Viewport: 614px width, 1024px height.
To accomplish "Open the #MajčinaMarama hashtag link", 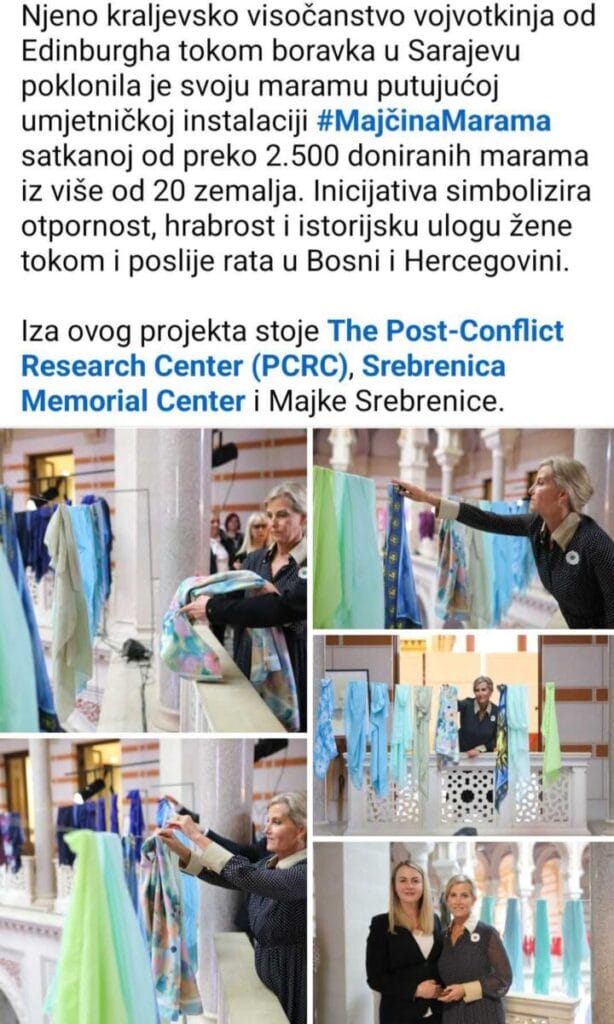I will pyautogui.click(x=434, y=123).
